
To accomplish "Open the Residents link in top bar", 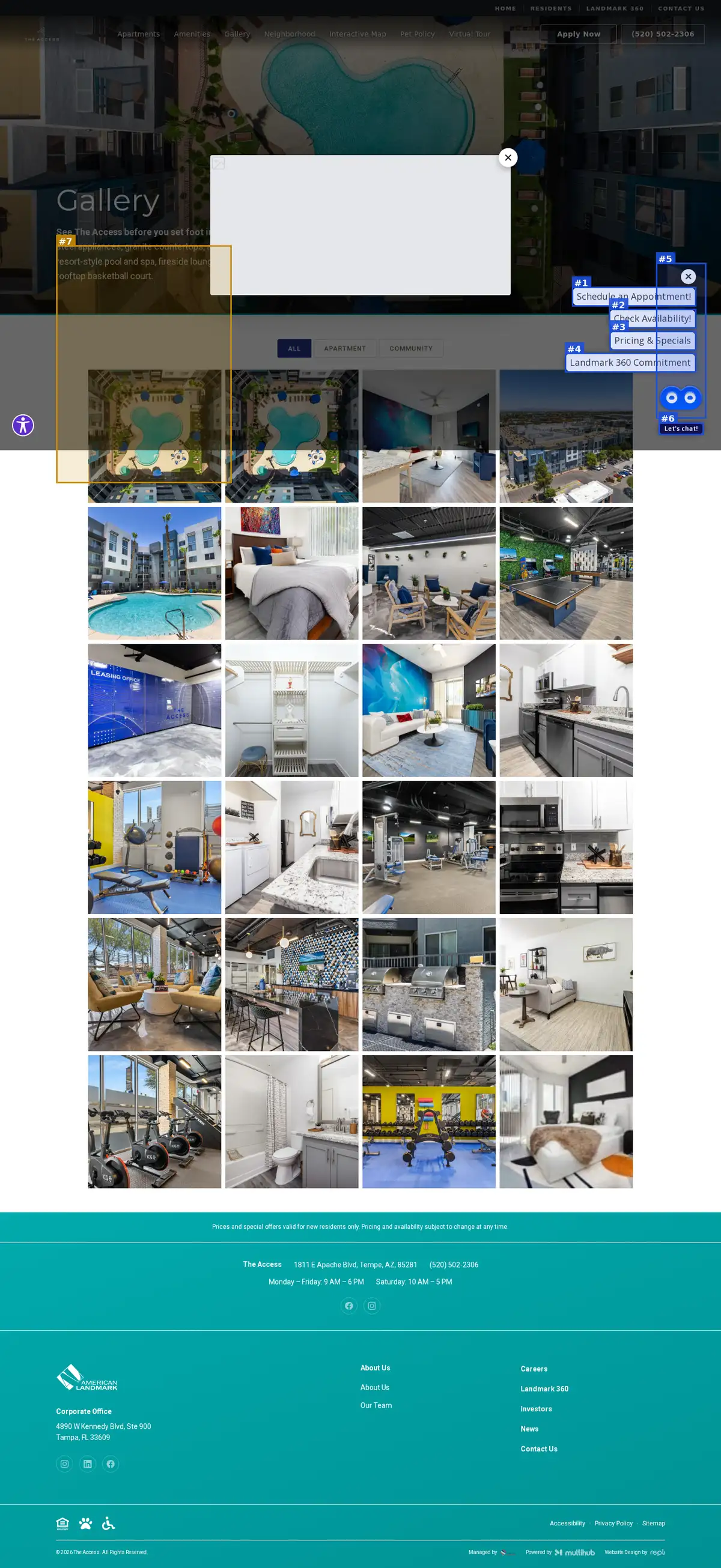I will [550, 8].
